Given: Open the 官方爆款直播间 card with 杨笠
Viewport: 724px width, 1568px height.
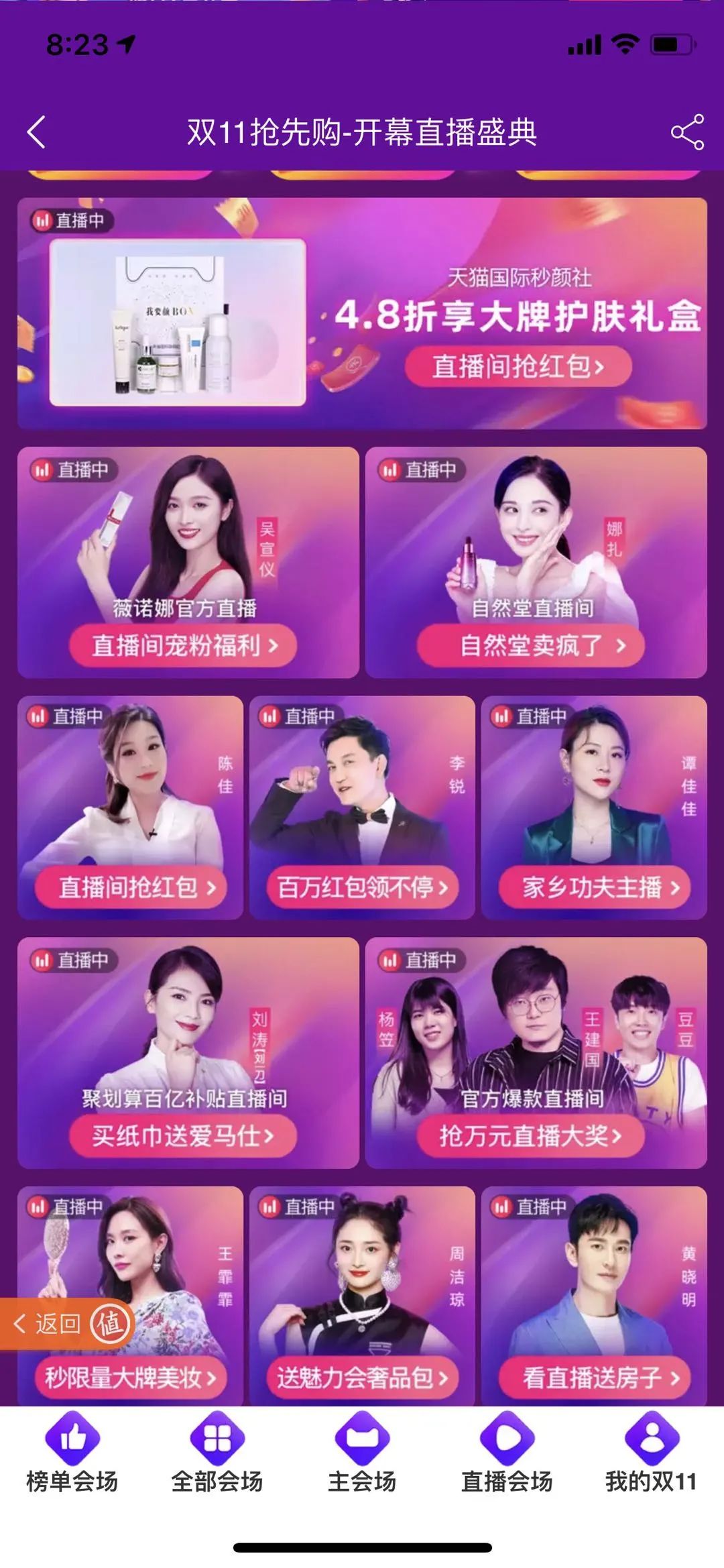Looking at the screenshot, I should pos(536,1052).
